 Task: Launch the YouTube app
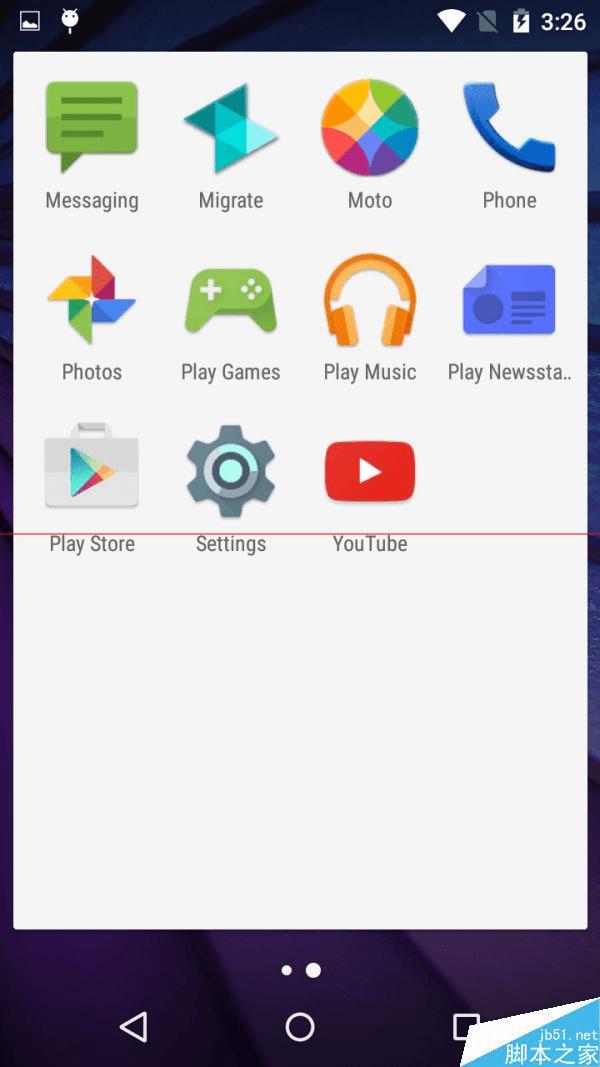(370, 471)
